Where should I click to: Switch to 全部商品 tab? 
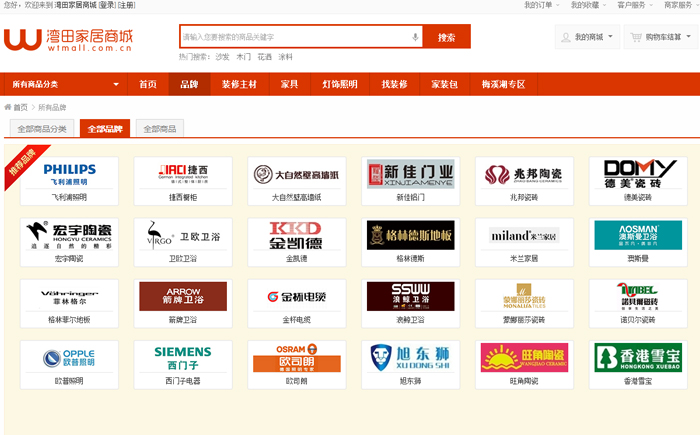160,129
